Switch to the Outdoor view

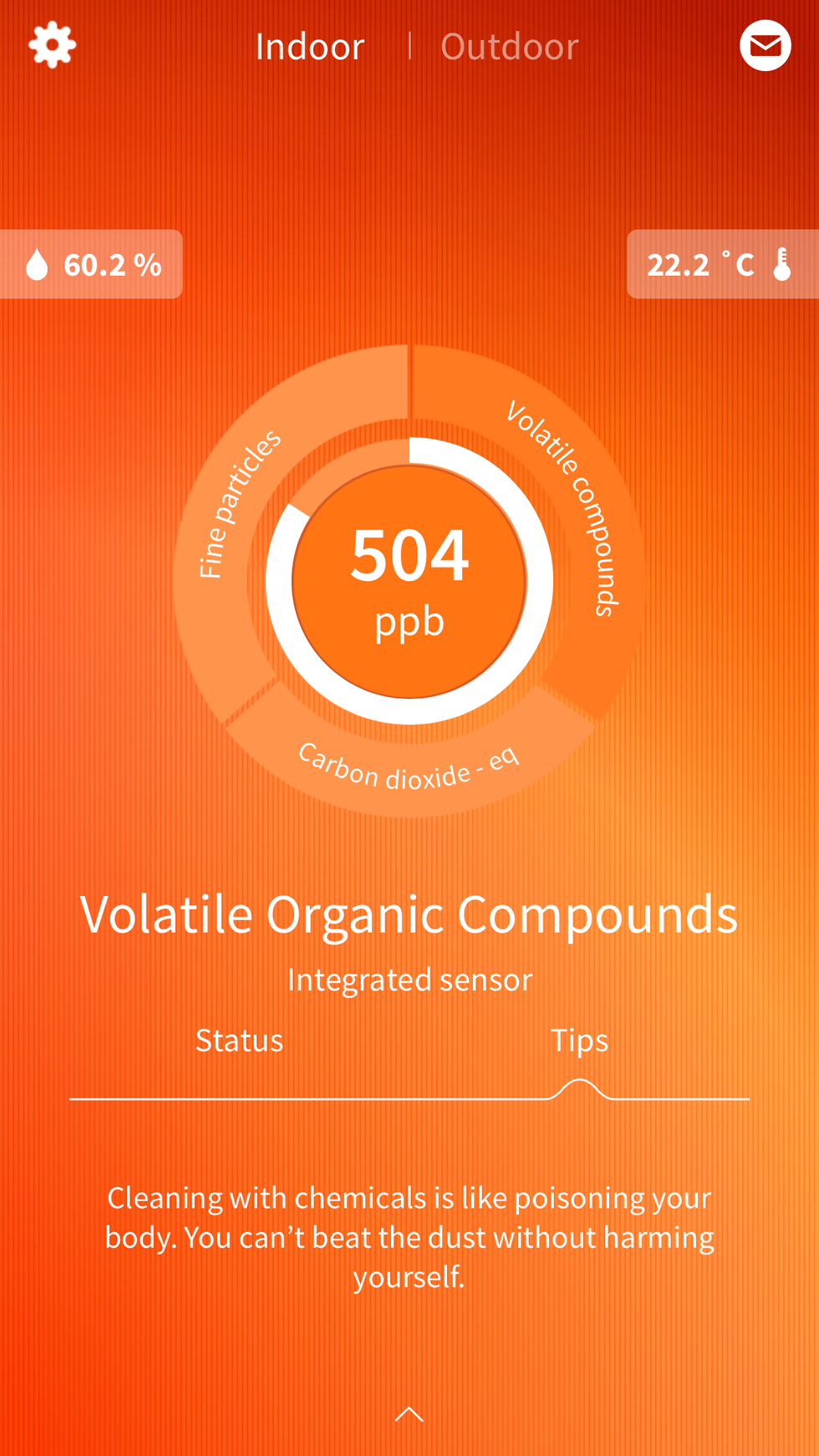point(509,47)
